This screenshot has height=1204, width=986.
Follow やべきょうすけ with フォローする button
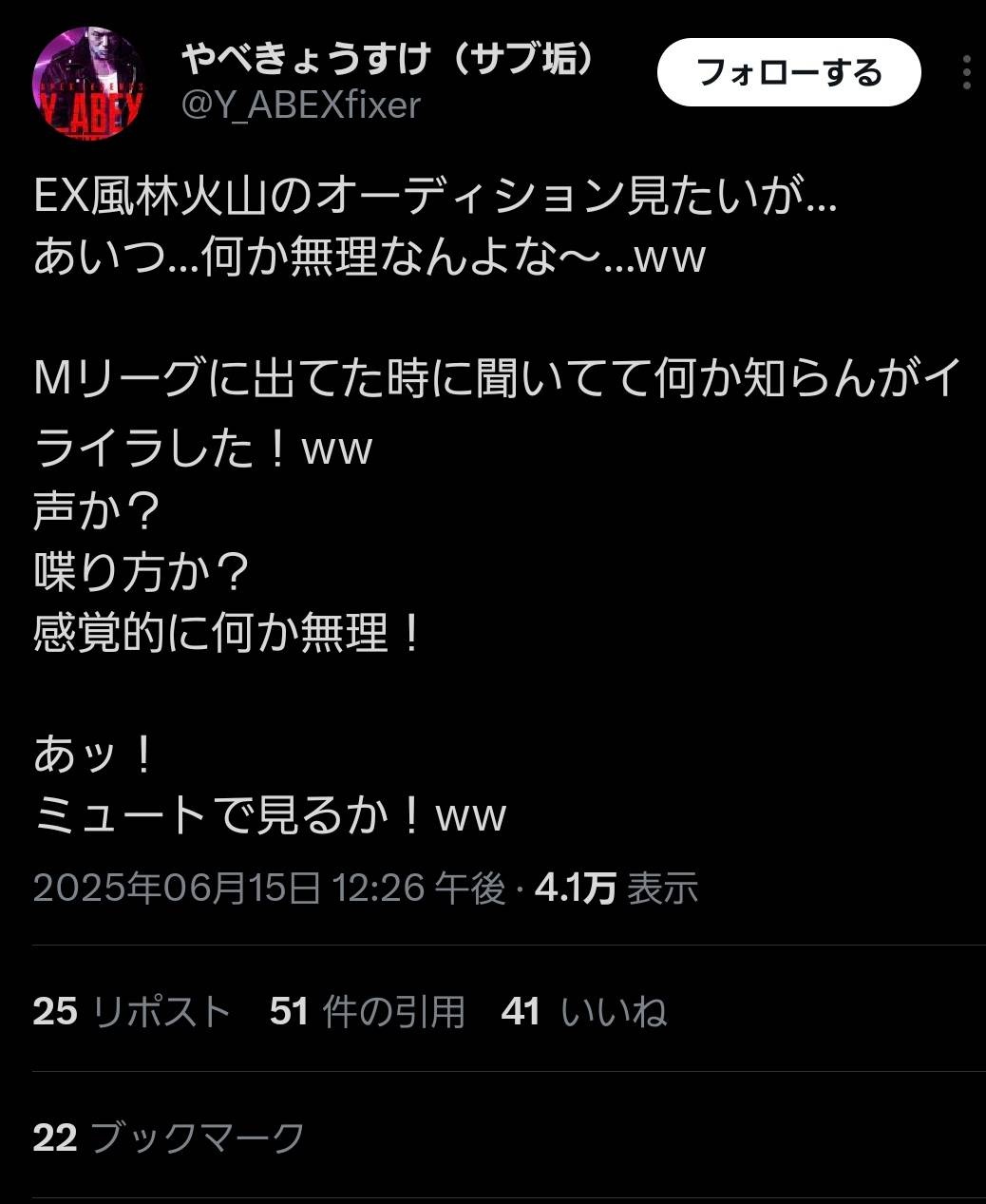[788, 72]
